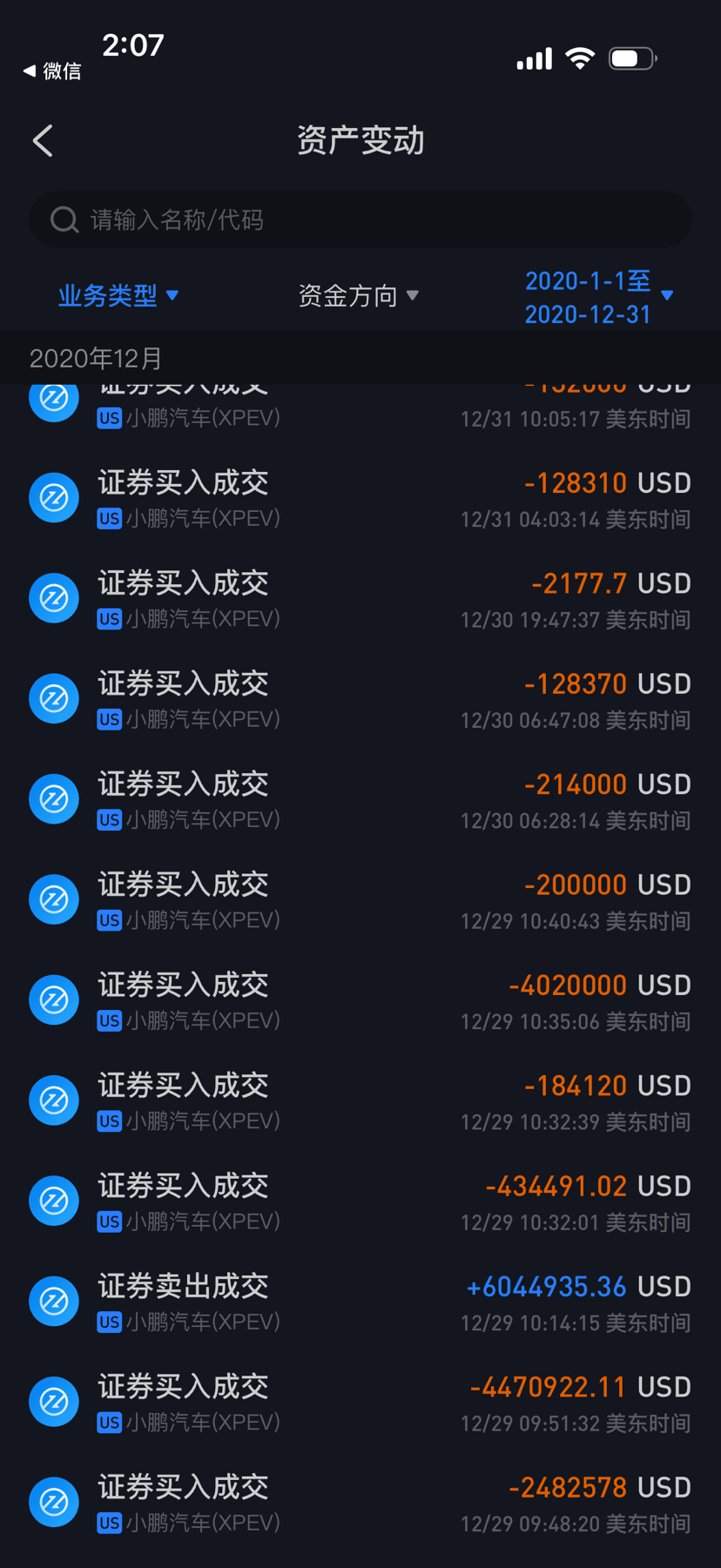The height and width of the screenshot is (1568, 721).
Task: Go back from 资产变动 page
Action: coord(43,140)
